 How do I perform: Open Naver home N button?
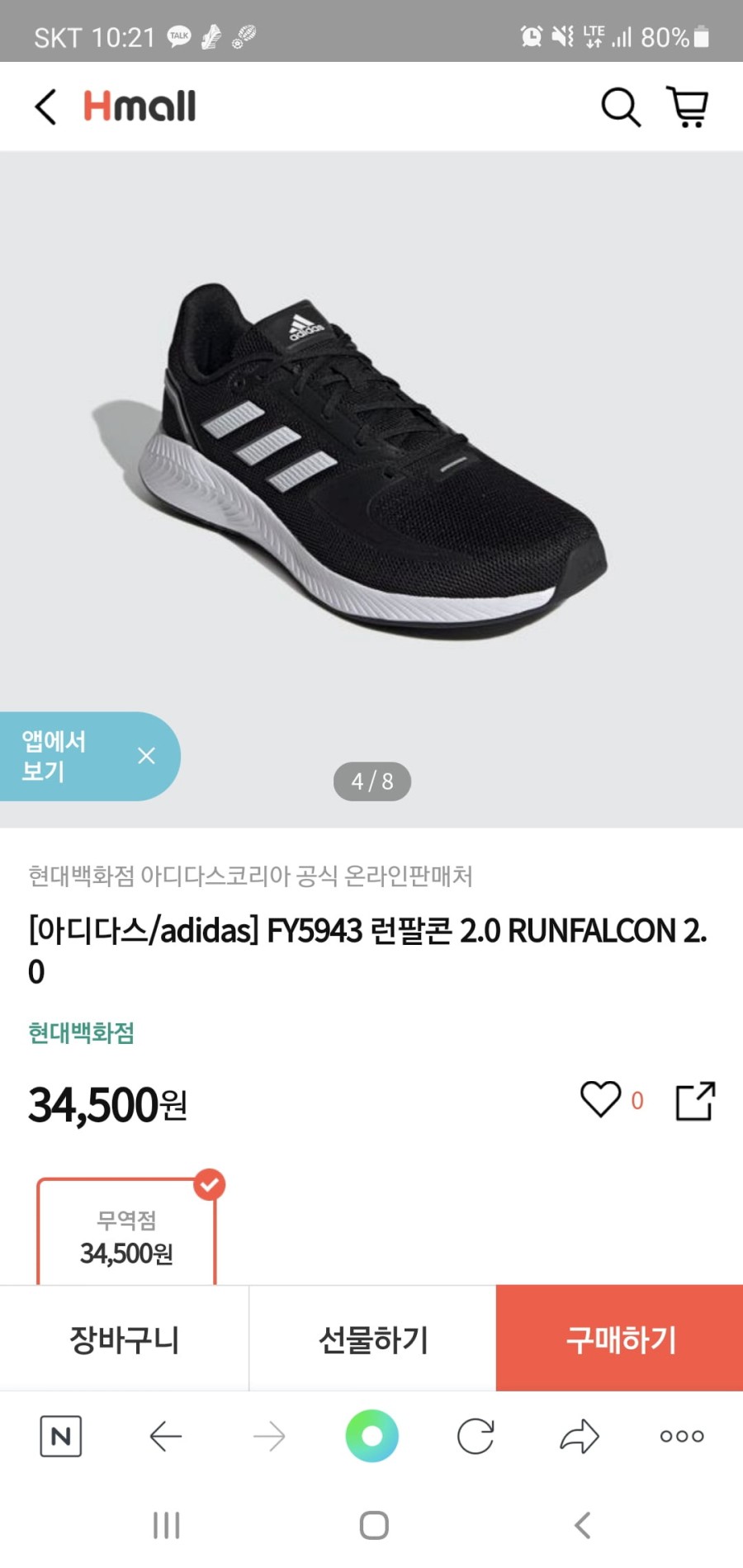click(x=61, y=1437)
